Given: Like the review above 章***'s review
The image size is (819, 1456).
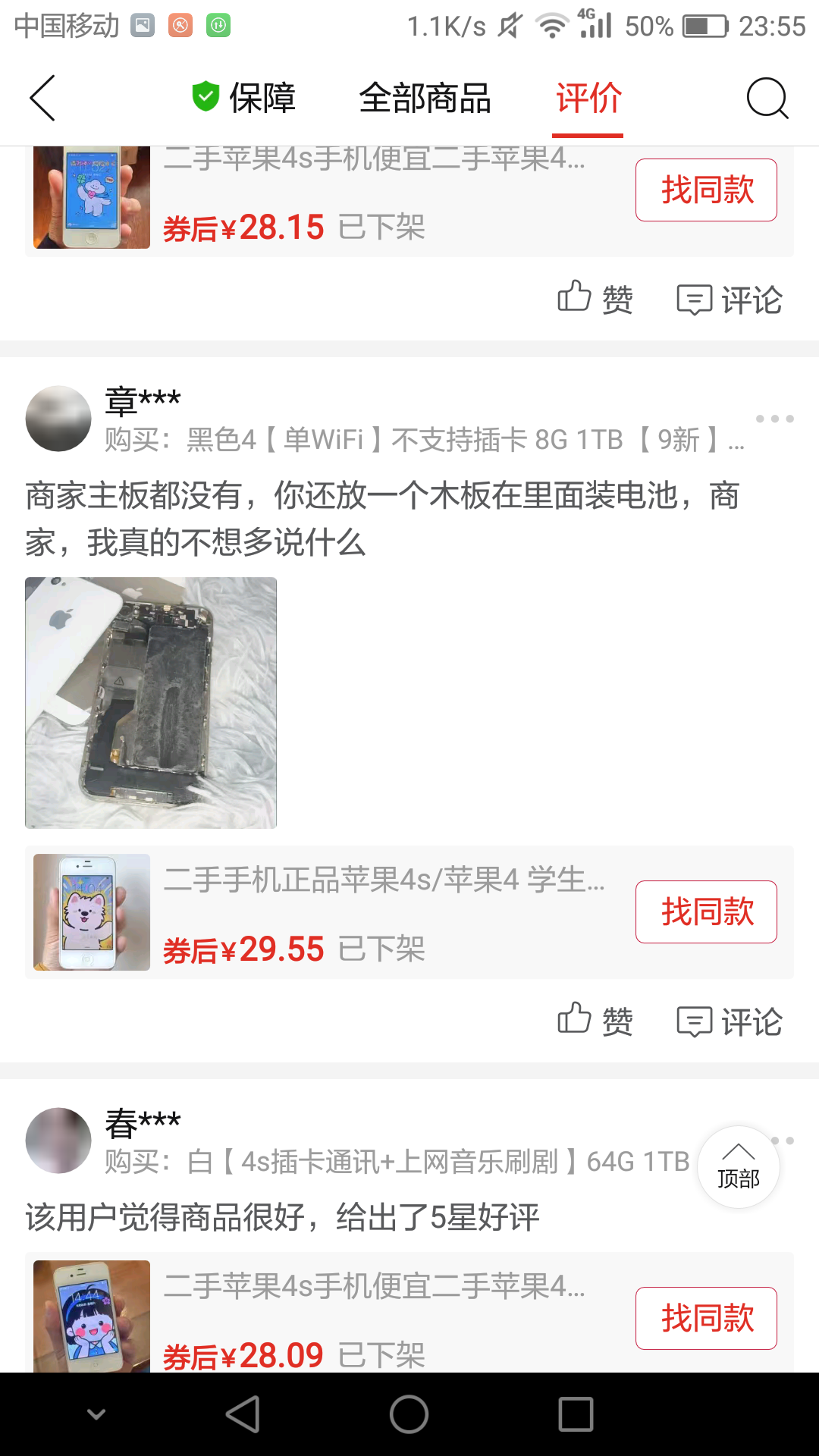Looking at the screenshot, I should pos(595,299).
